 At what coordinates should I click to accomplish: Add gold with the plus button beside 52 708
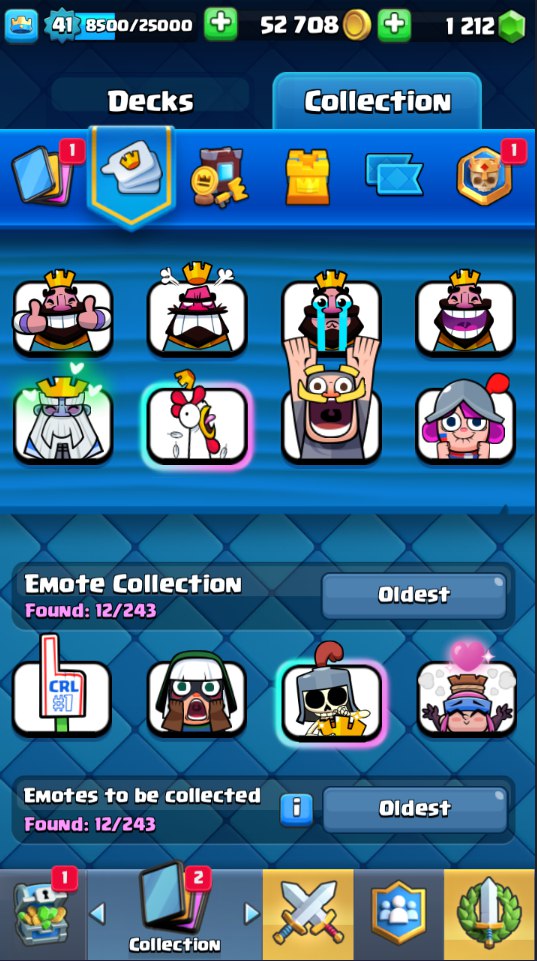click(394, 25)
